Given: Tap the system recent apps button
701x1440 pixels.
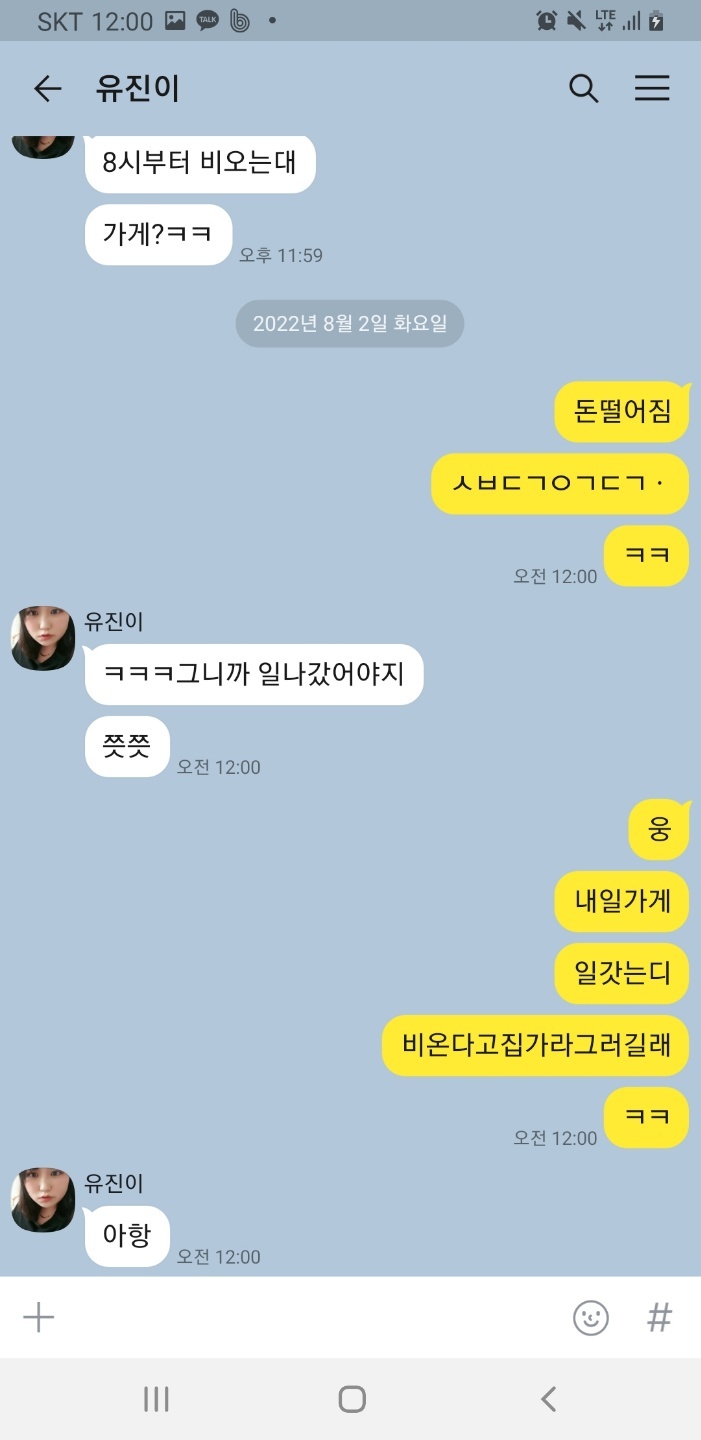Looking at the screenshot, I should tap(156, 1398).
